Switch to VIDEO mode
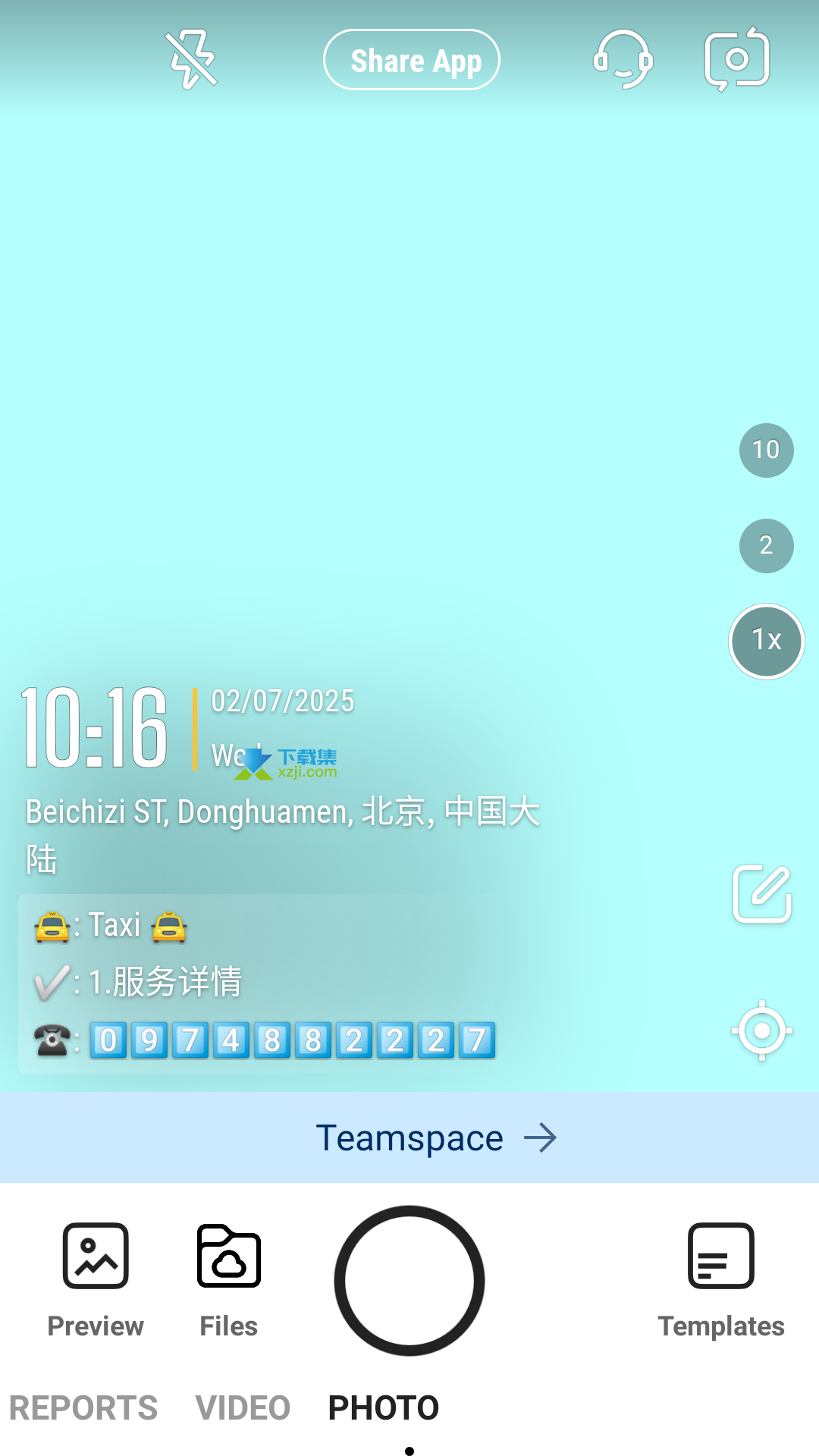 [243, 1408]
